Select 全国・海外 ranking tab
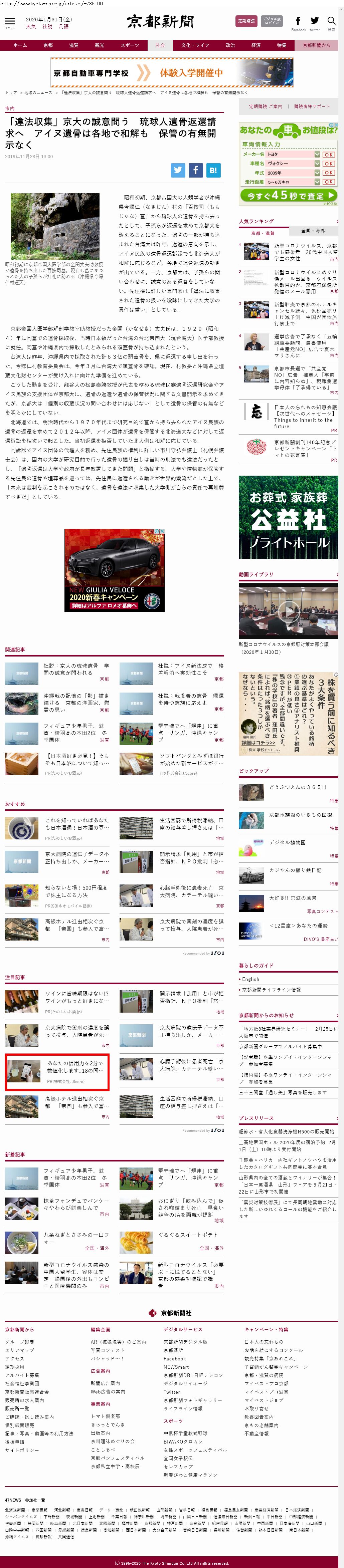The height and width of the screenshot is (1568, 344). pos(313,231)
